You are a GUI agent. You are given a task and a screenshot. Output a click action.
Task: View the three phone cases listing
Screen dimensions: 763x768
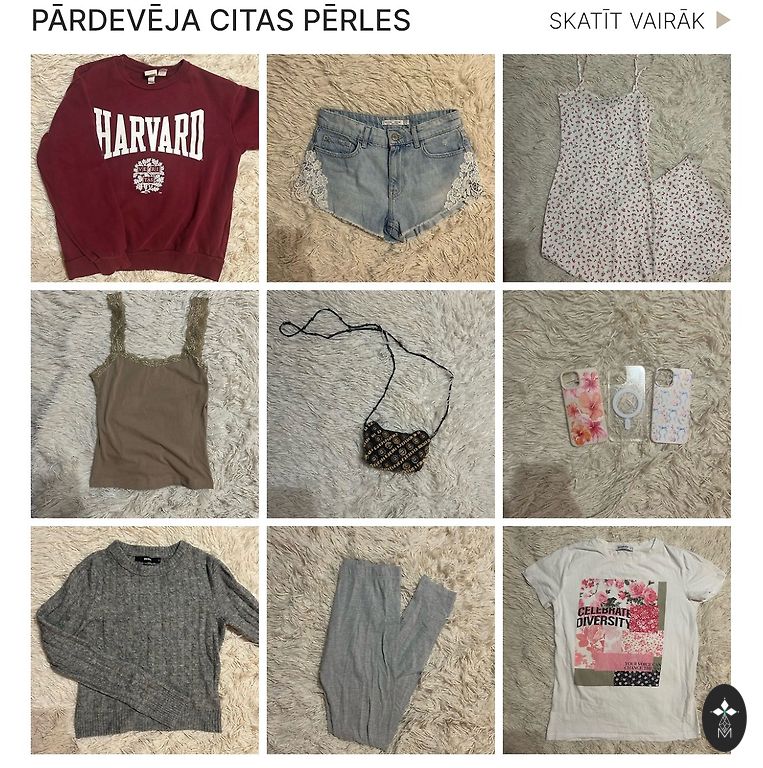click(x=616, y=404)
